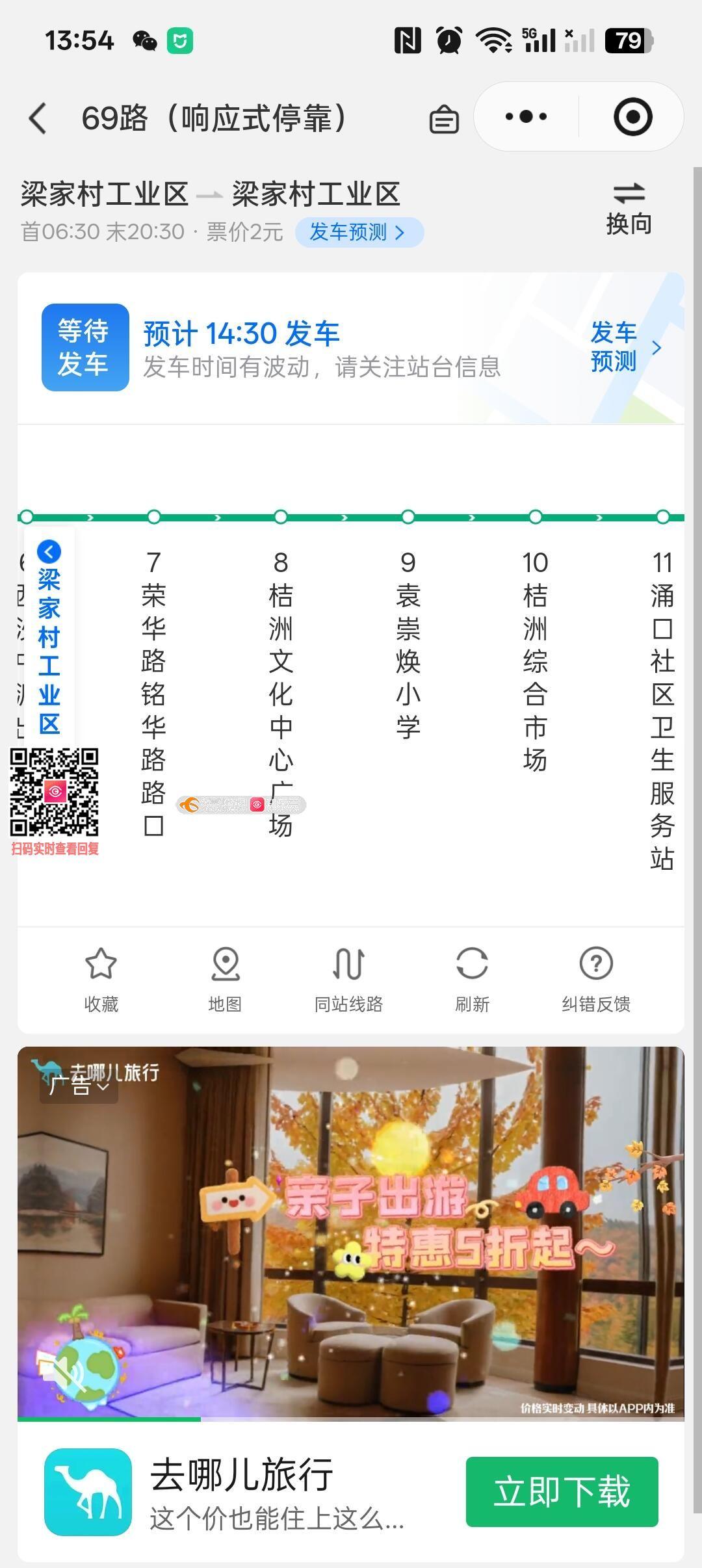Image resolution: width=702 pixels, height=1568 pixels.
Task: Go back from the 69路 route page
Action: (x=38, y=118)
